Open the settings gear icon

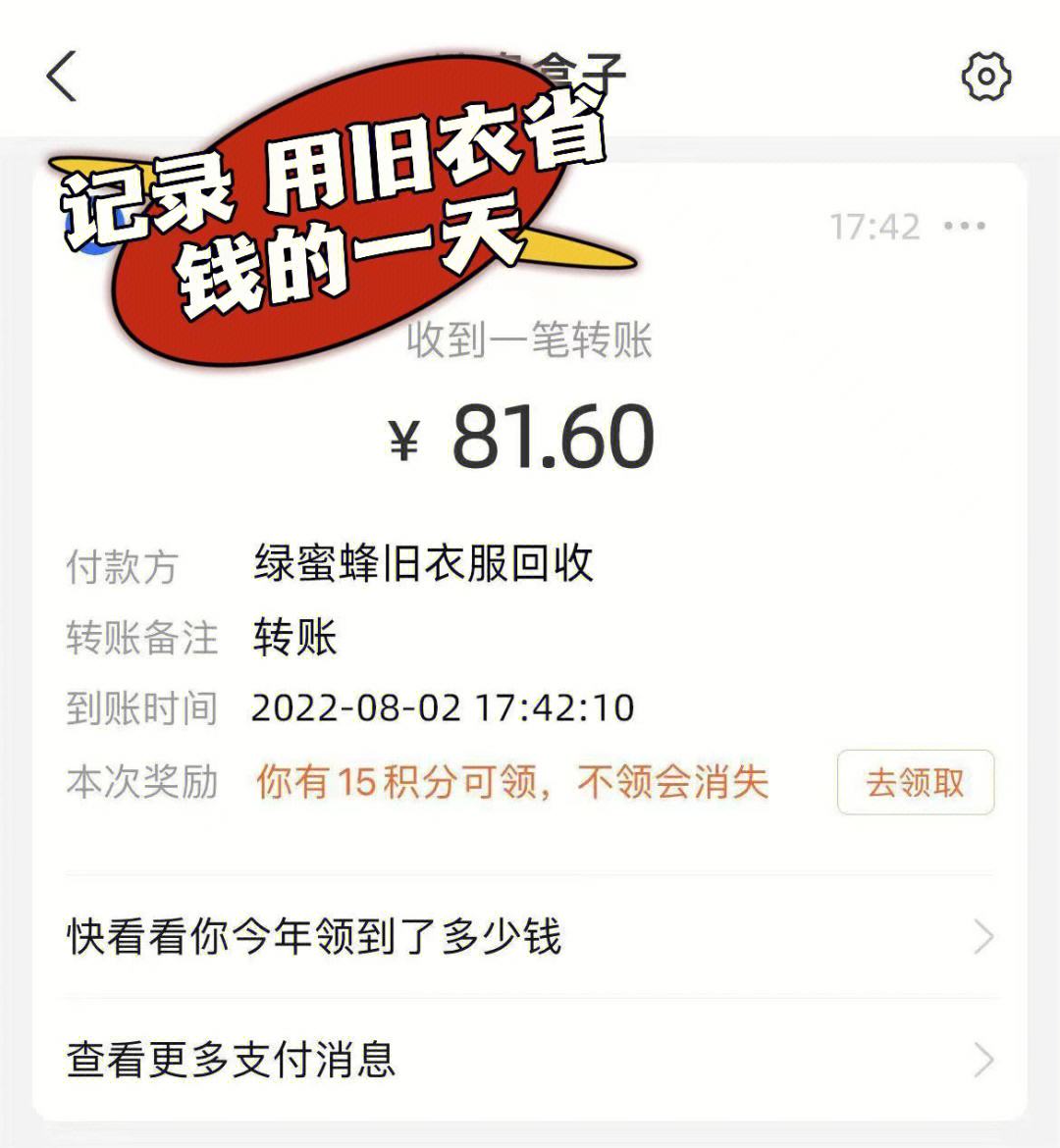click(x=985, y=76)
